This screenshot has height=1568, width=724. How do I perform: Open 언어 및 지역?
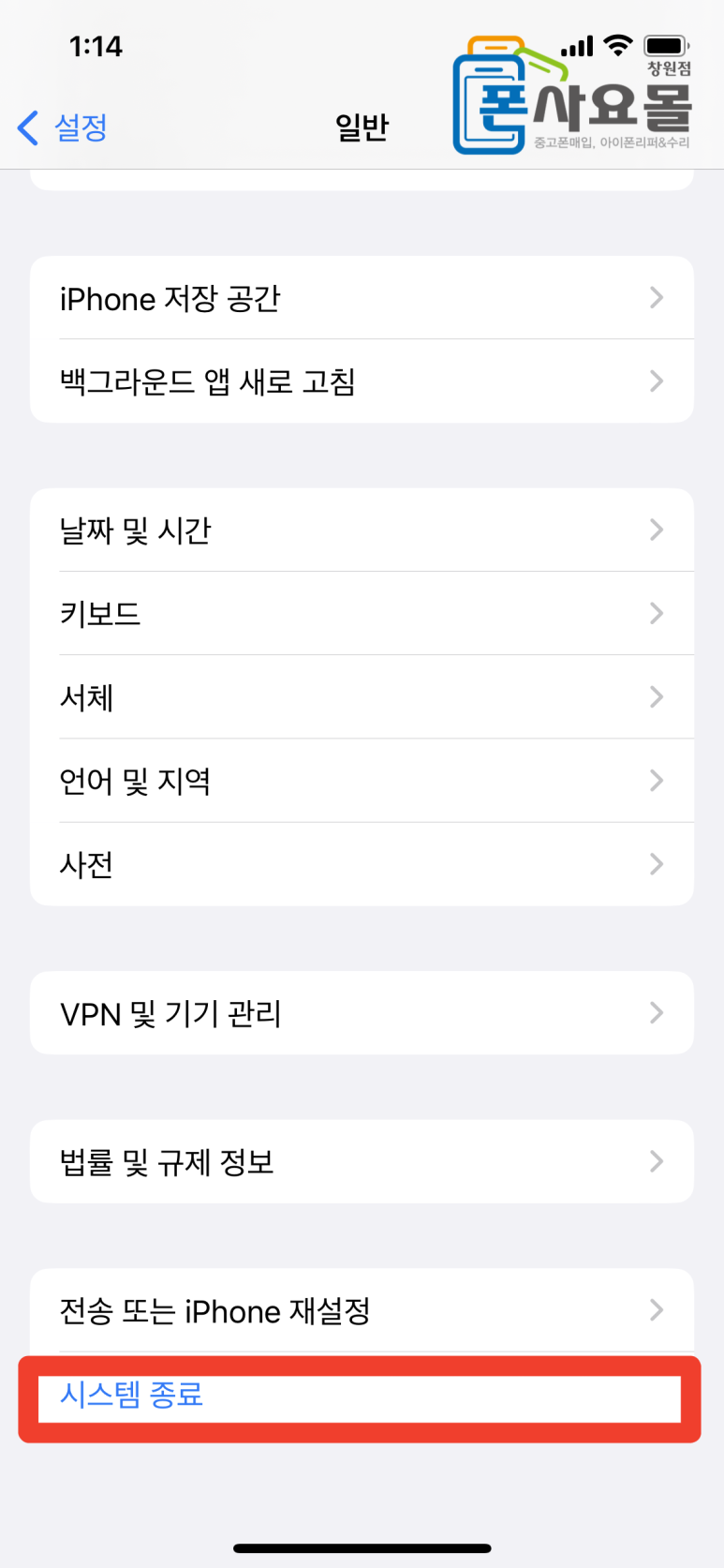click(x=362, y=781)
